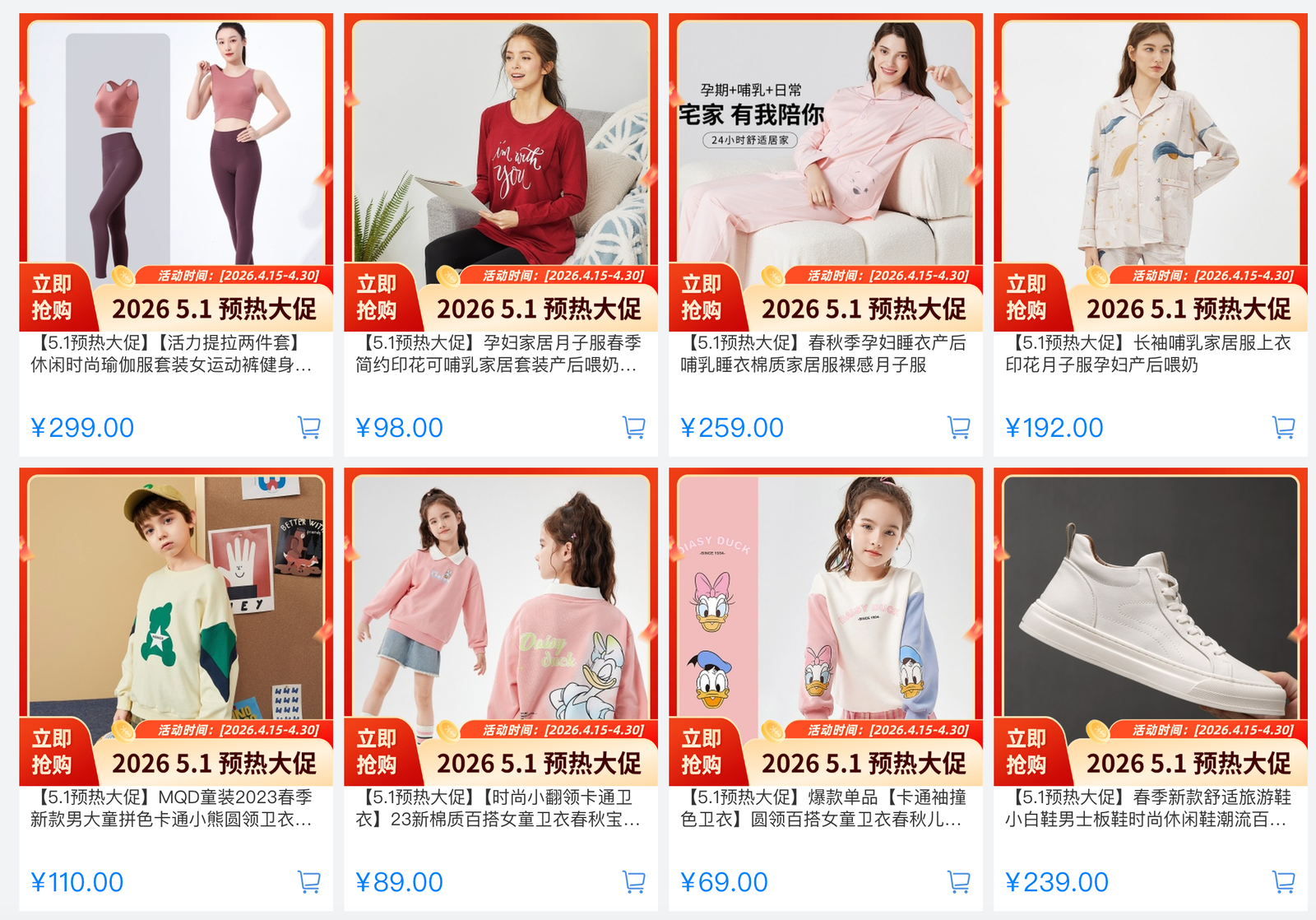Add ¥69 girls sweatshirt to cart

tap(958, 881)
